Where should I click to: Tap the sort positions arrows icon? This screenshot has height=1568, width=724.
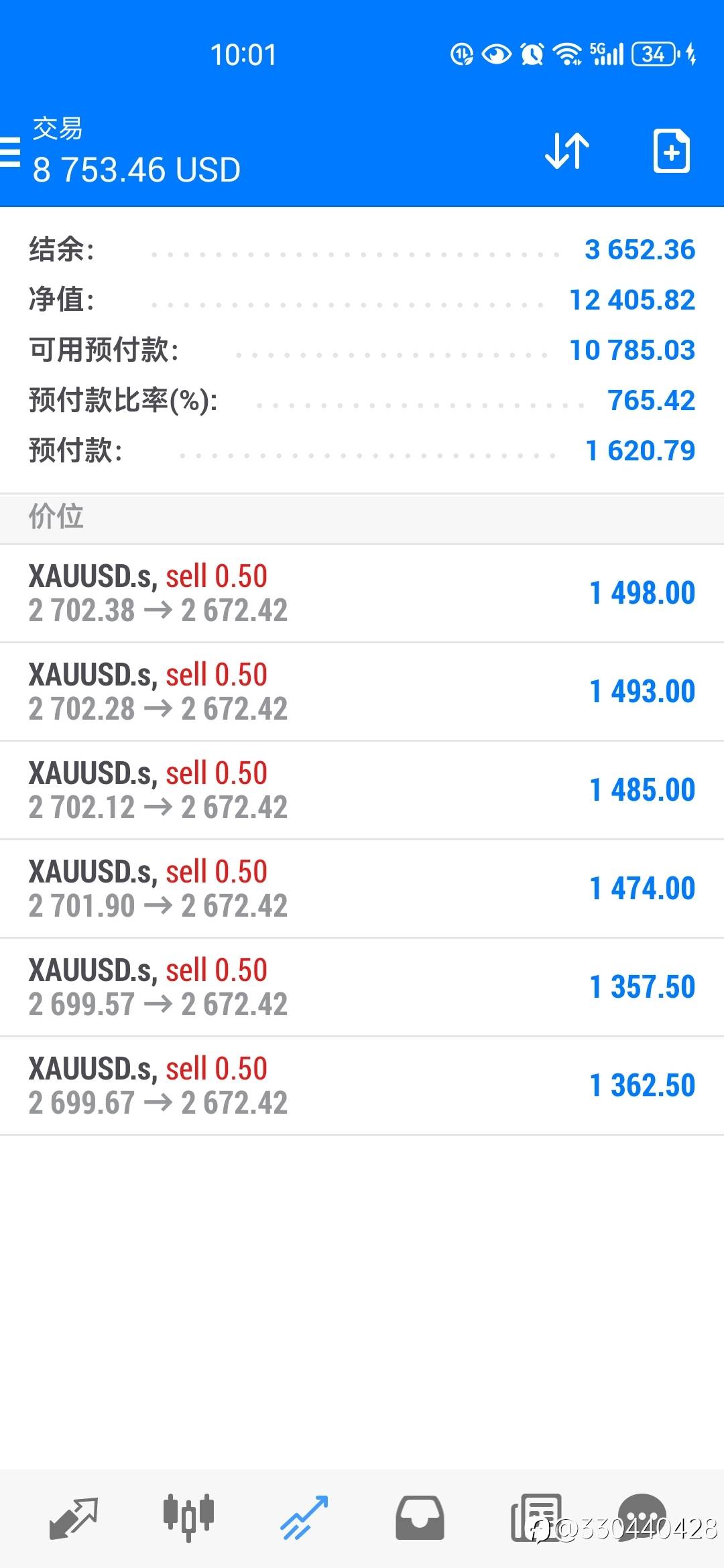coord(567,151)
